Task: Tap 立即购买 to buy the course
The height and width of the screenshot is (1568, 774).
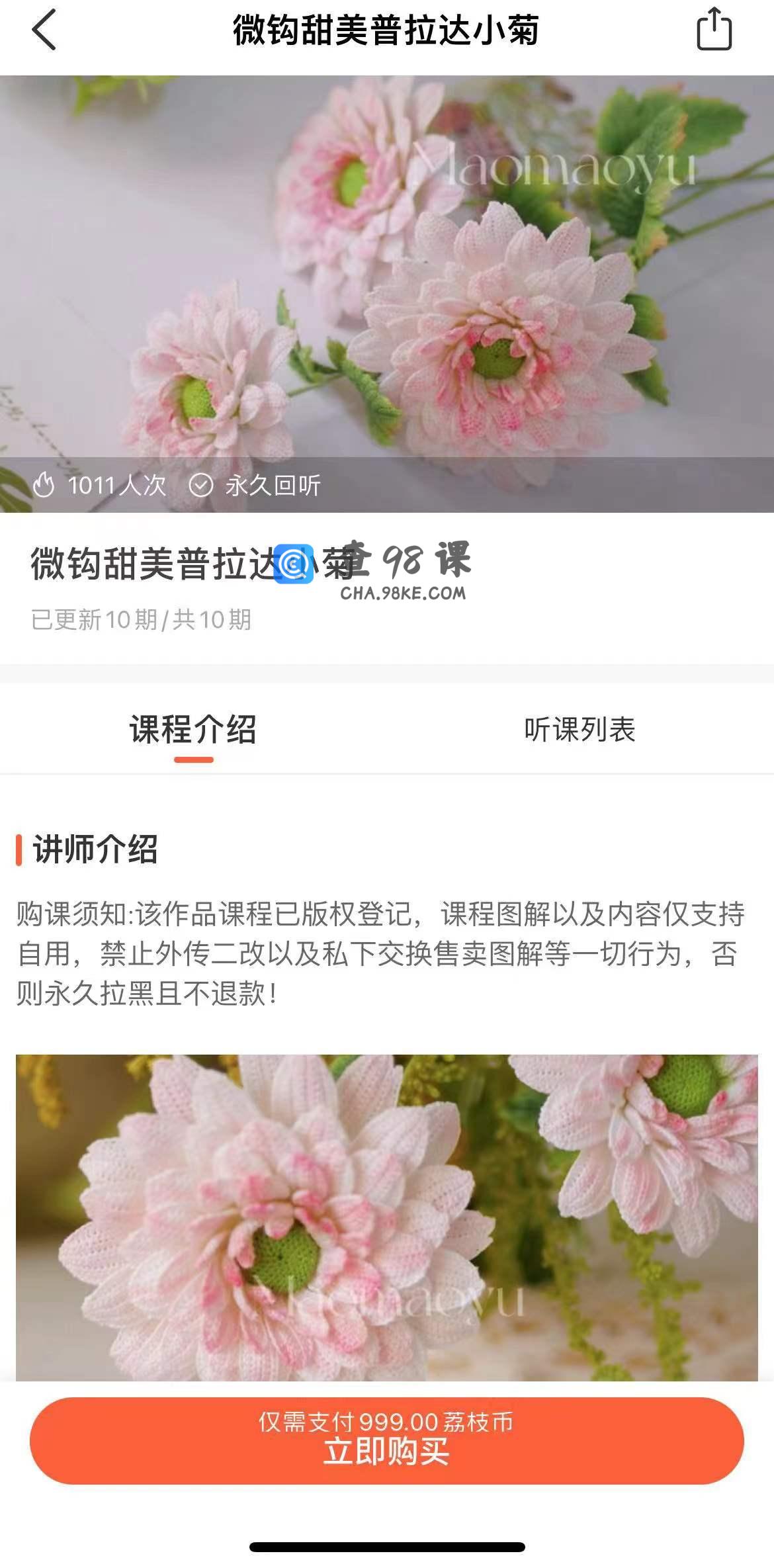Action: click(x=386, y=1440)
